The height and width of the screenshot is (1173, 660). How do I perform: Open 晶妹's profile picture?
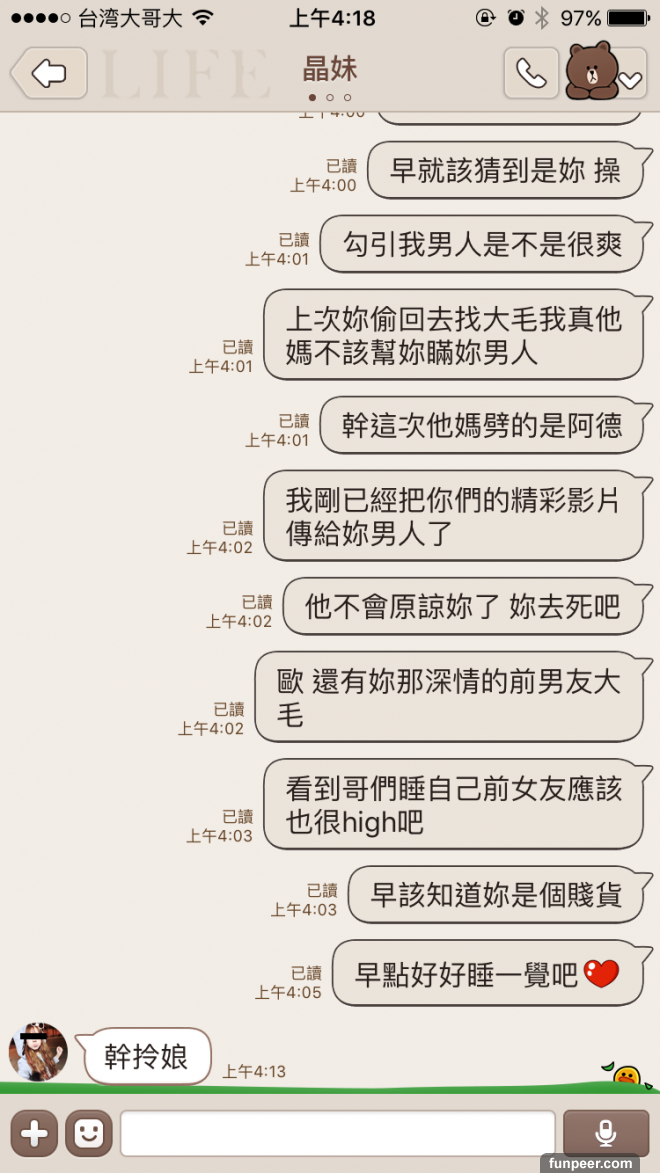38,1051
